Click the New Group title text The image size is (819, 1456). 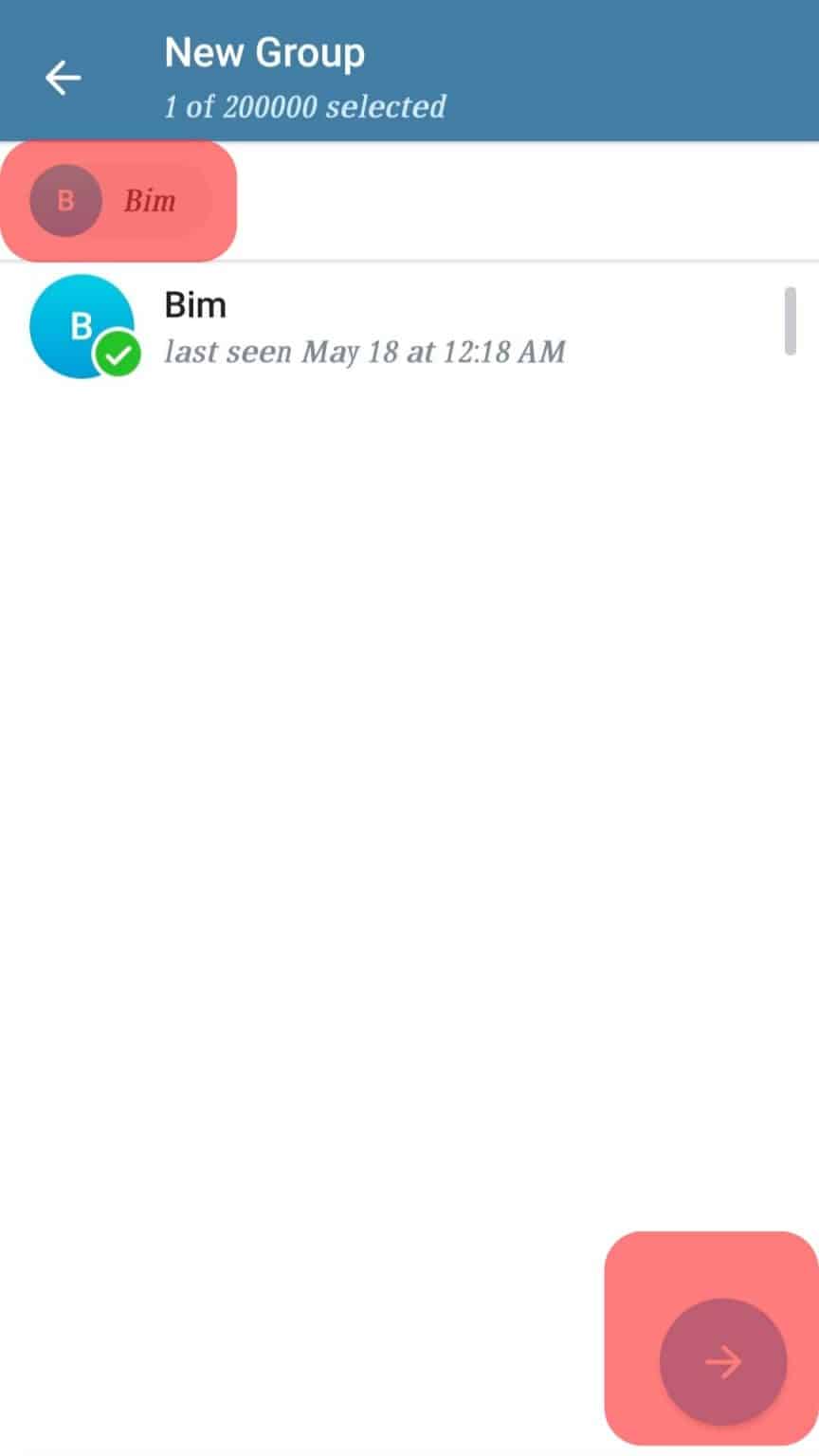[x=264, y=52]
